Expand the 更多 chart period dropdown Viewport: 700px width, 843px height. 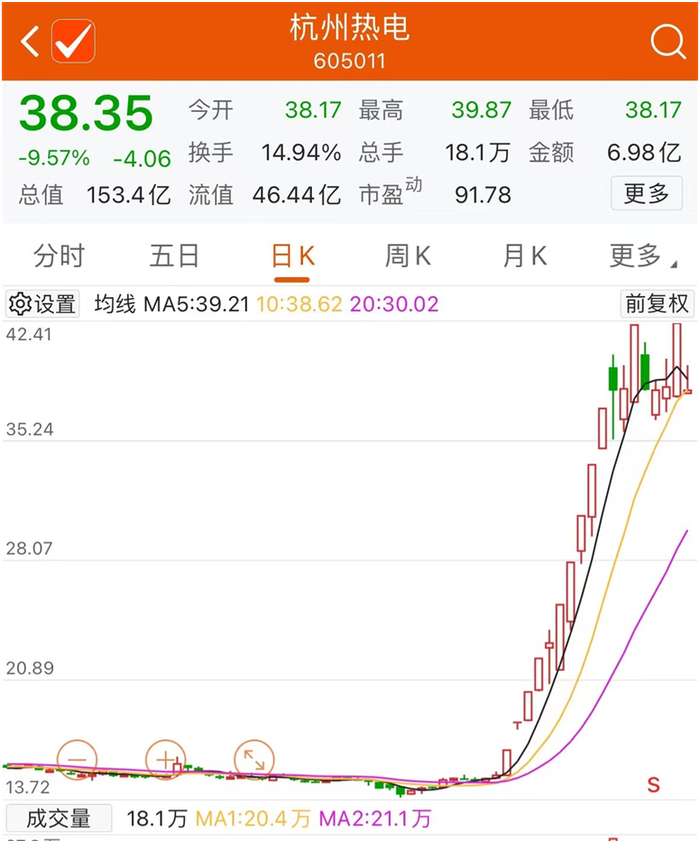(x=641, y=256)
